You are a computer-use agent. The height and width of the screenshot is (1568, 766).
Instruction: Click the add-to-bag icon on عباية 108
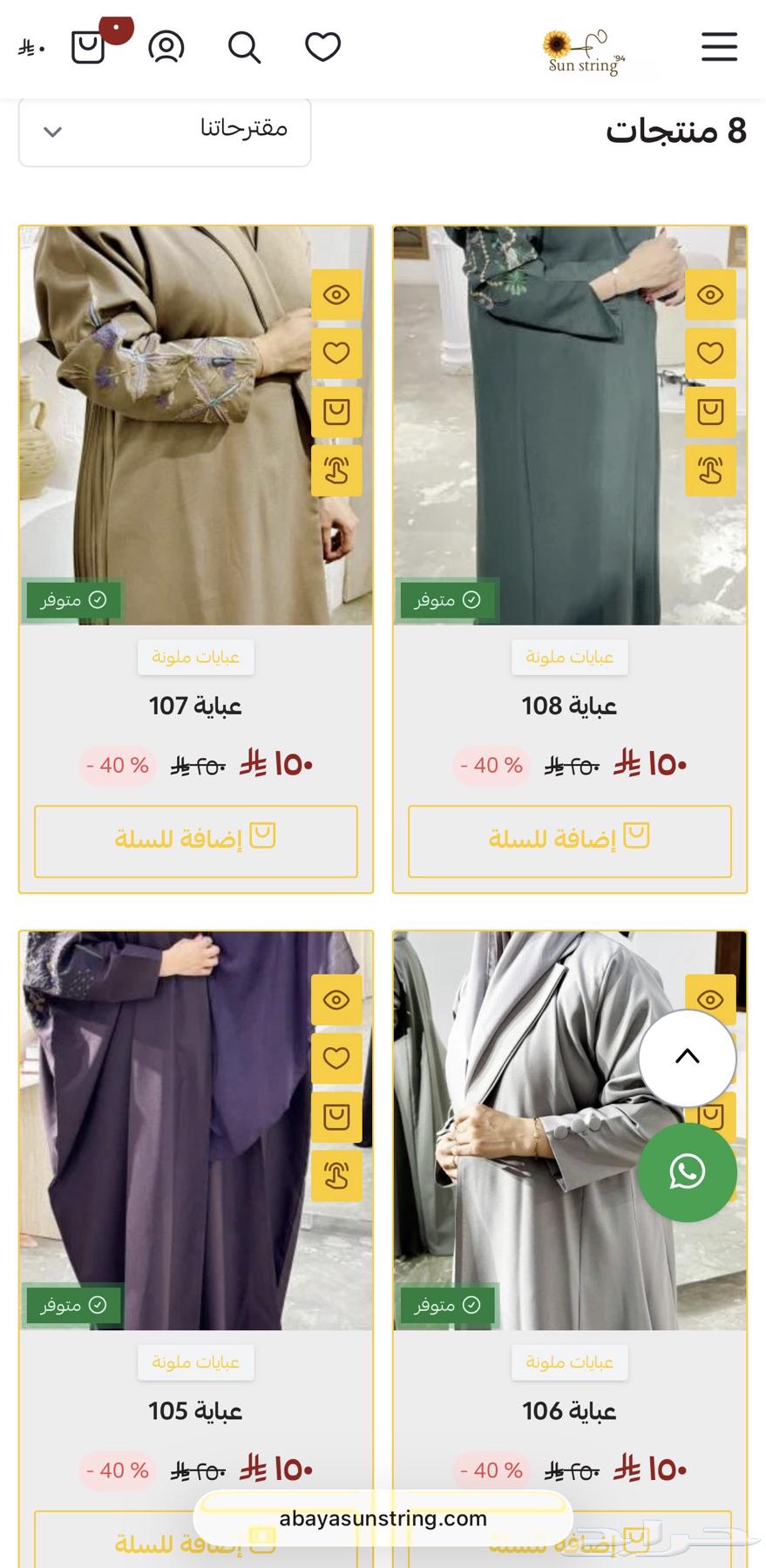pos(710,412)
